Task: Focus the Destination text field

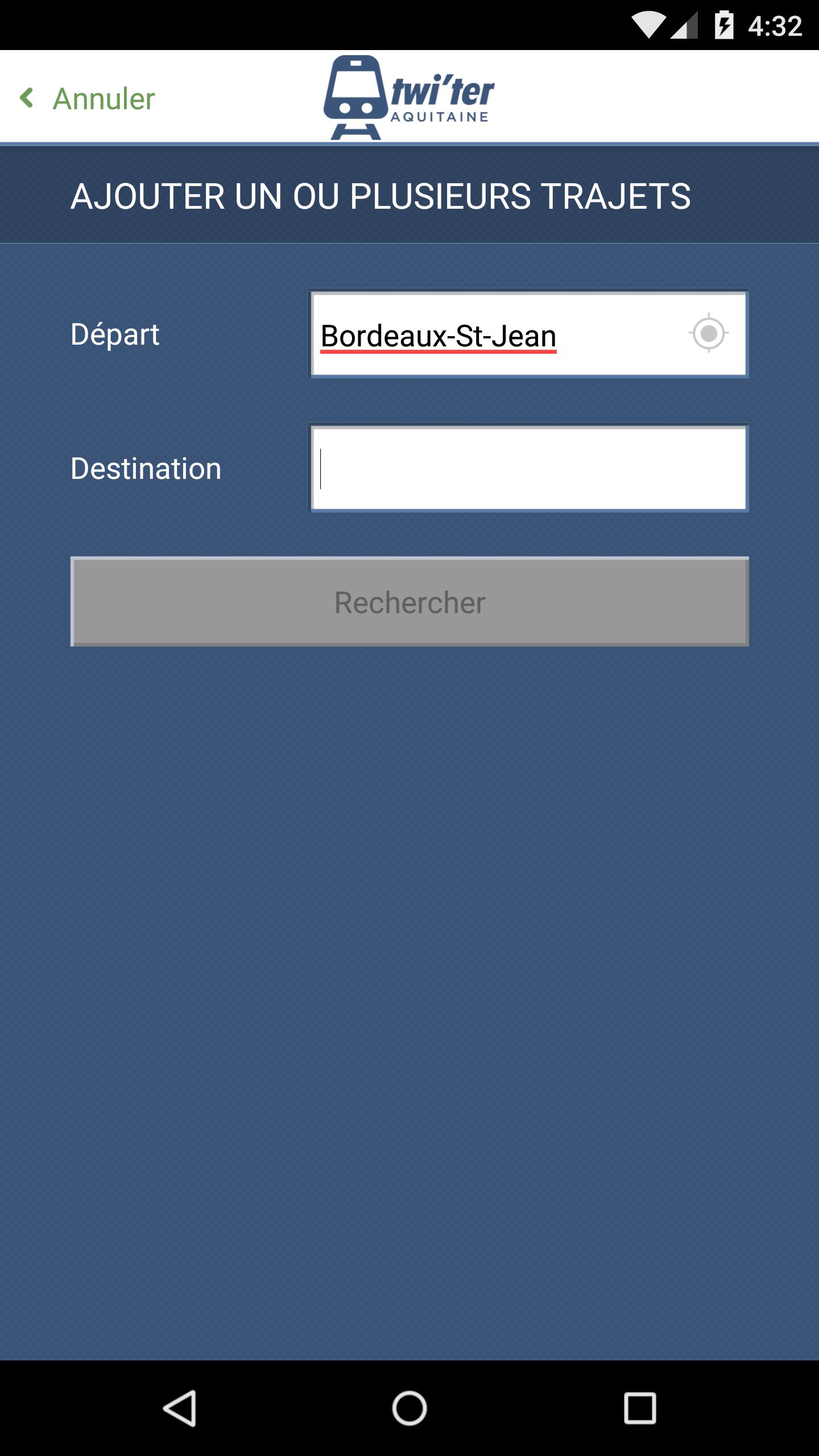Action: pos(529,469)
